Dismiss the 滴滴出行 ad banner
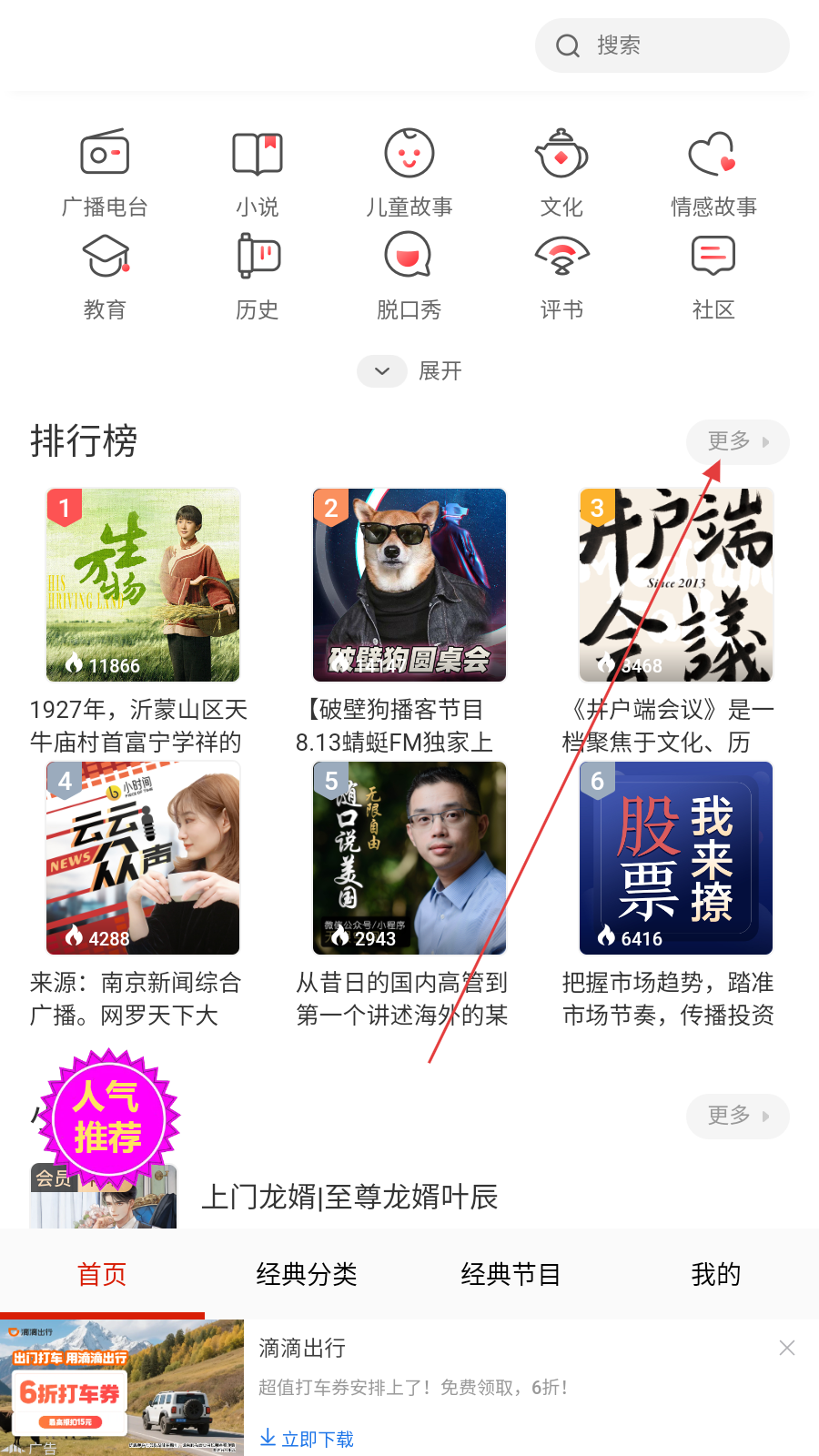819x1456 pixels. pyautogui.click(x=787, y=1348)
